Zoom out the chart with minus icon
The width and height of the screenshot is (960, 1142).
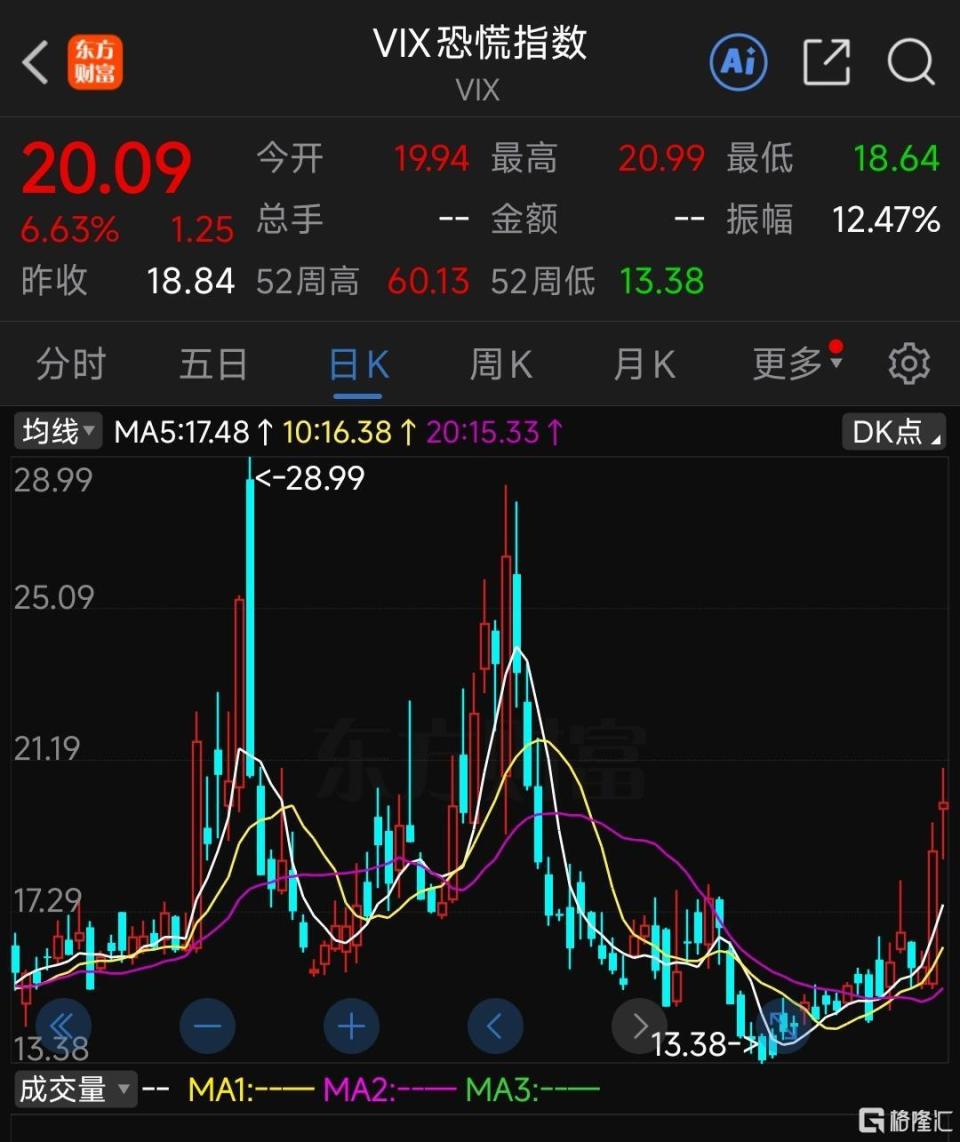tap(207, 1025)
